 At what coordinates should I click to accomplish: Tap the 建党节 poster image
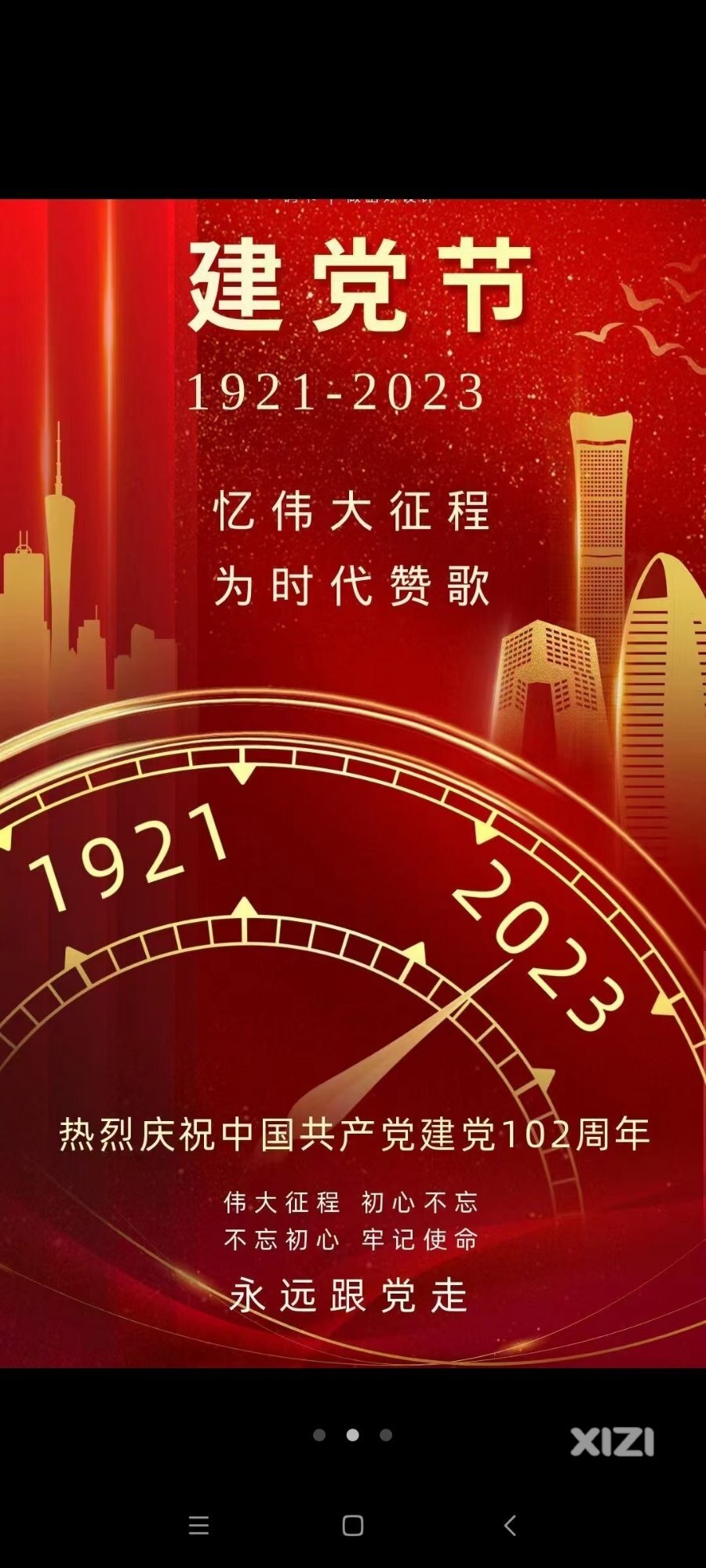click(353, 784)
